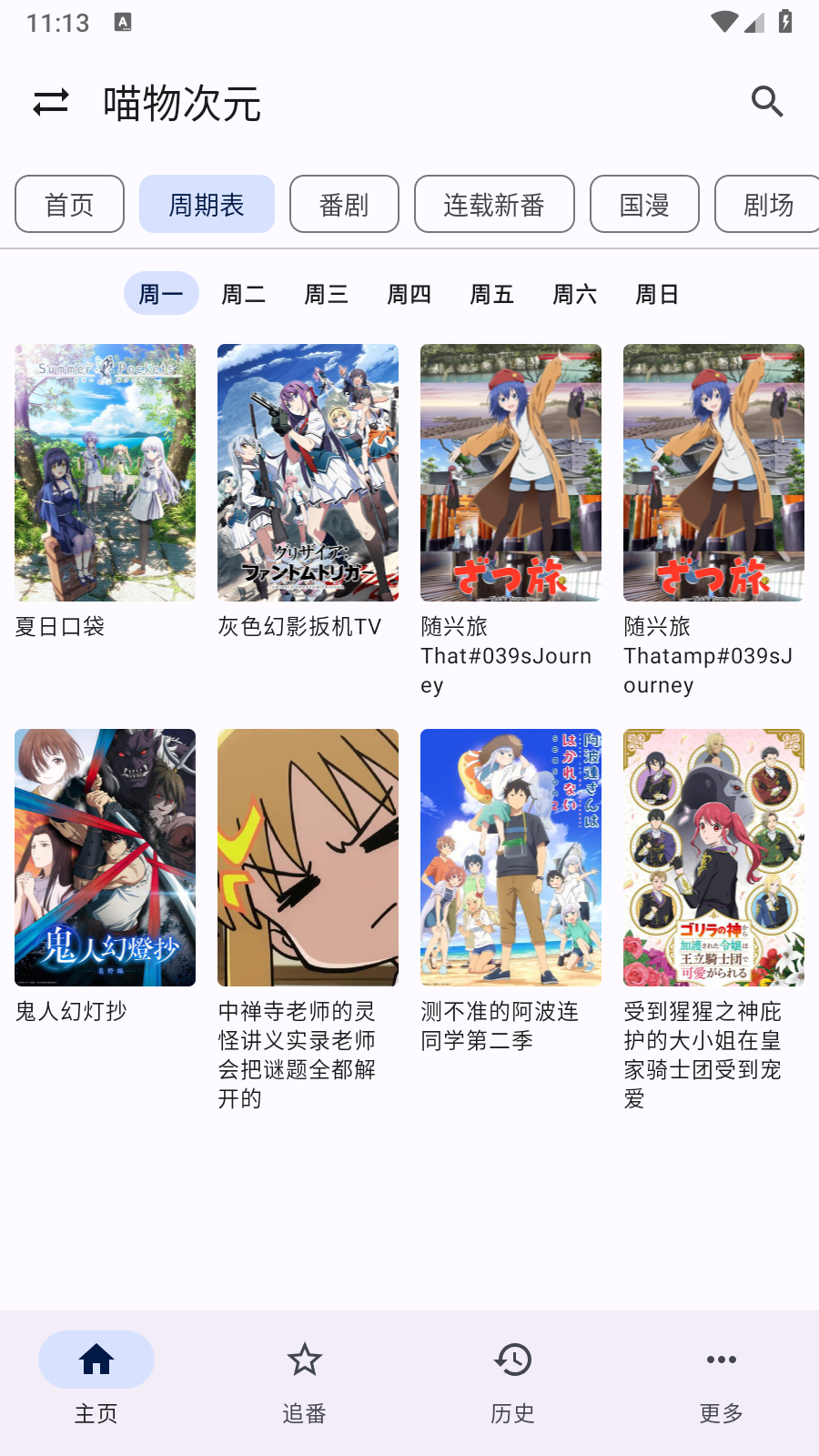The width and height of the screenshot is (819, 1456).
Task: Open the 夏日口袋 anime card
Action: pos(105,473)
